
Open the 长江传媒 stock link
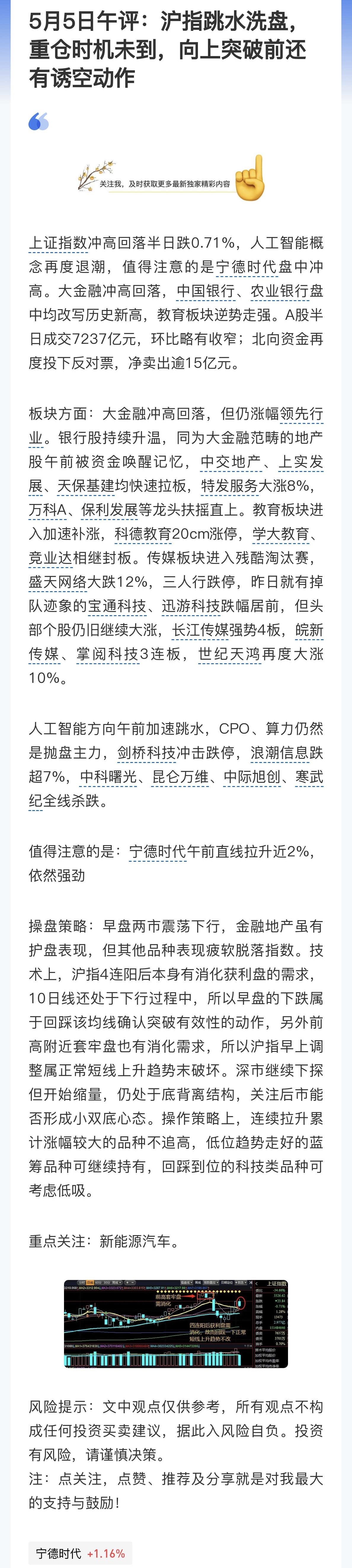click(x=201, y=630)
